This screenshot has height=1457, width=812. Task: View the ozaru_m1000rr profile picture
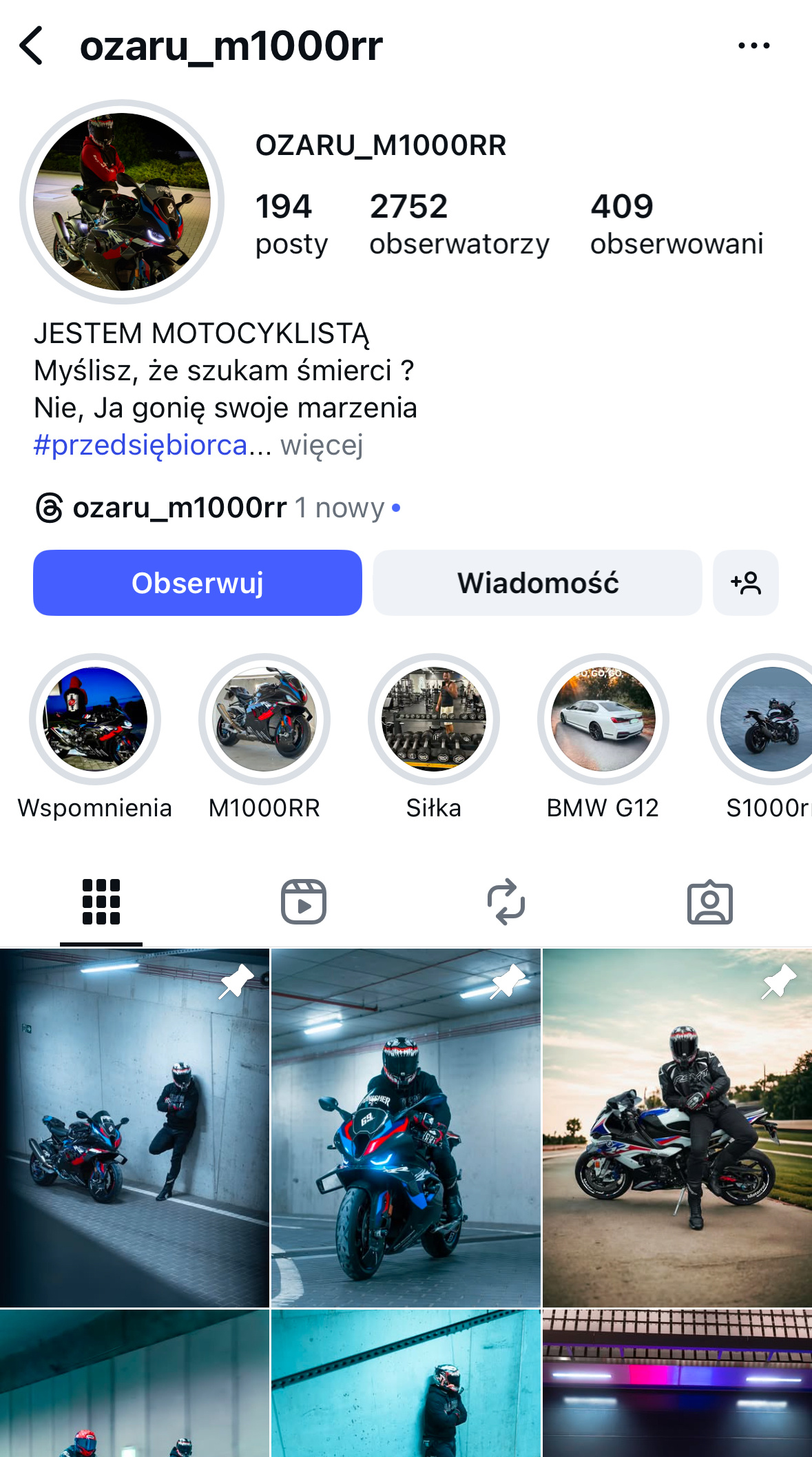point(122,202)
